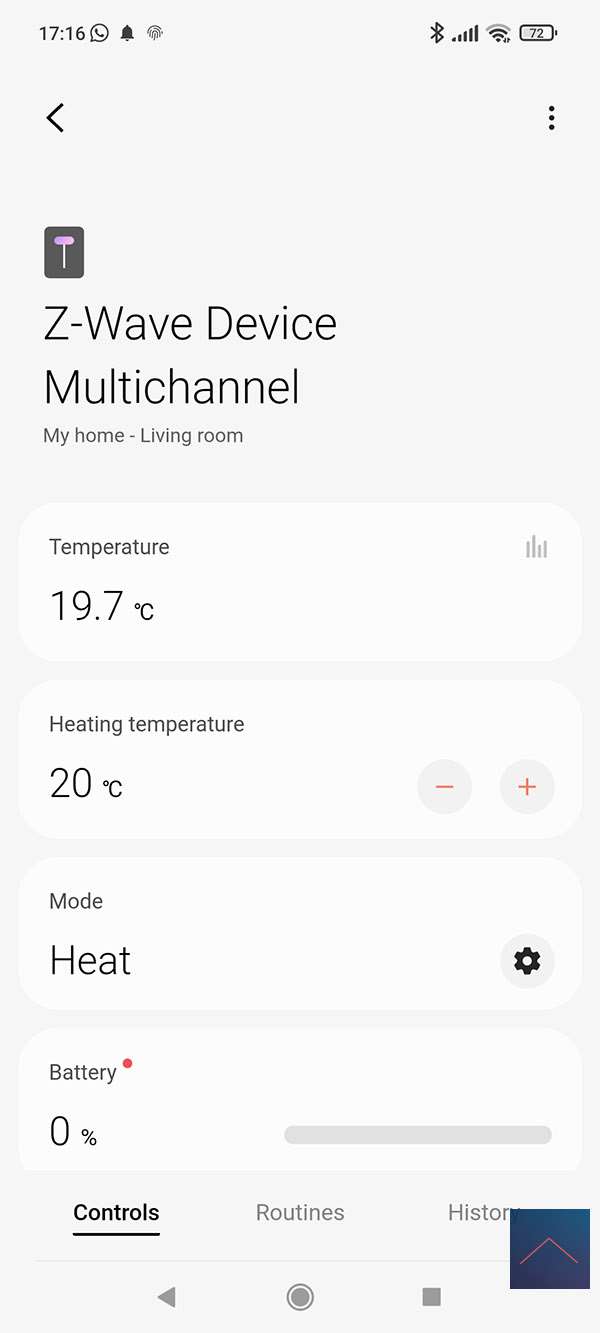
Task: Select the Controls tab
Action: click(116, 1212)
